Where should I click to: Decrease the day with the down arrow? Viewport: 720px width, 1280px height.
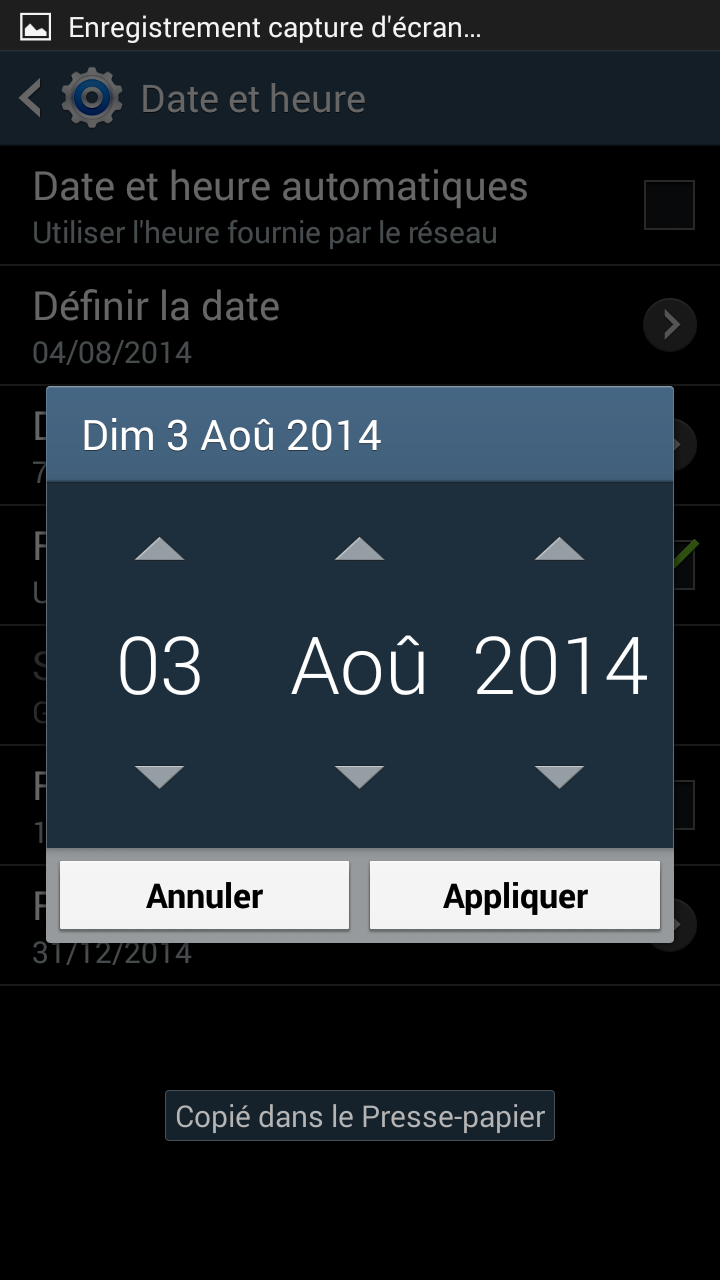coord(160,777)
